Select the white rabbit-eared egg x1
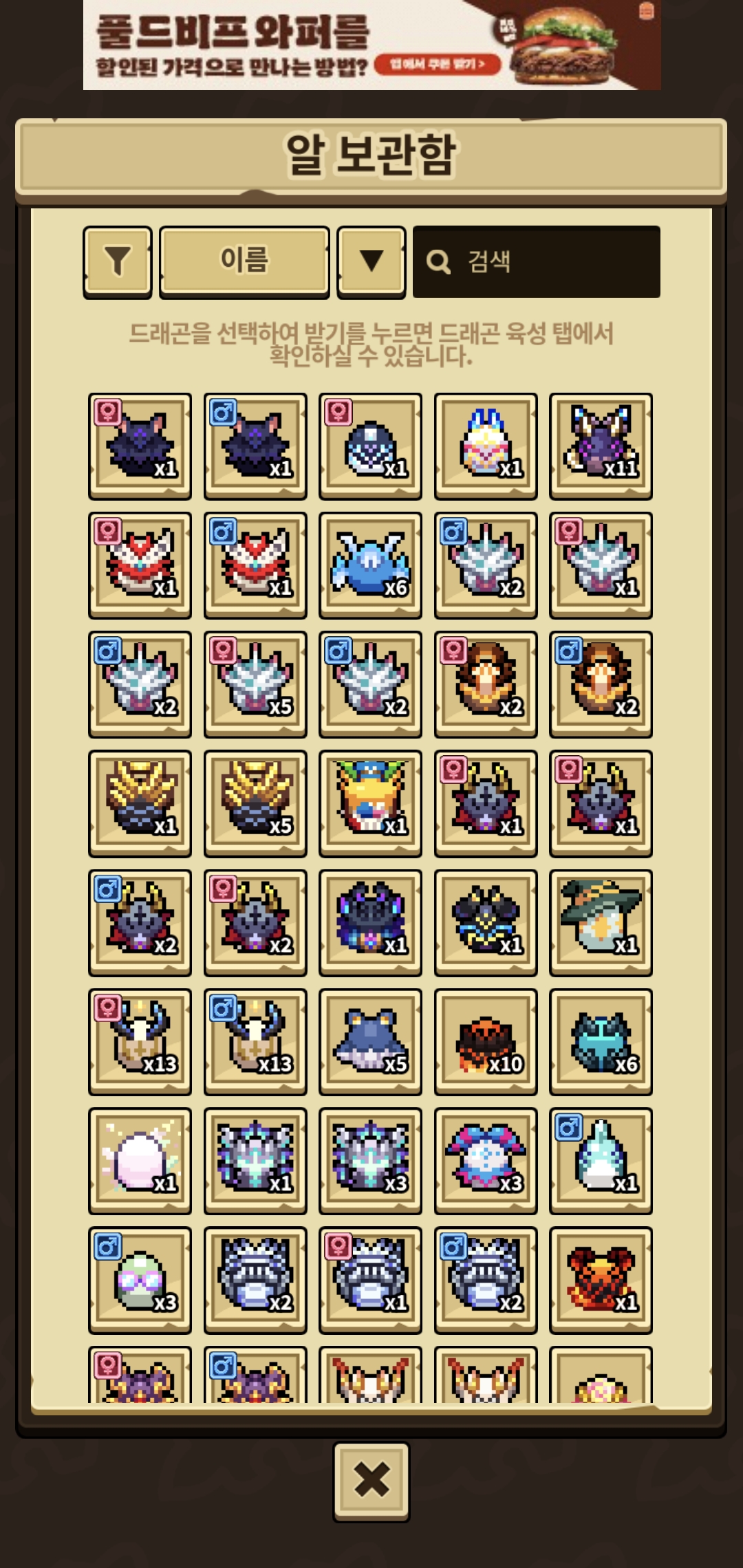 tap(486, 446)
